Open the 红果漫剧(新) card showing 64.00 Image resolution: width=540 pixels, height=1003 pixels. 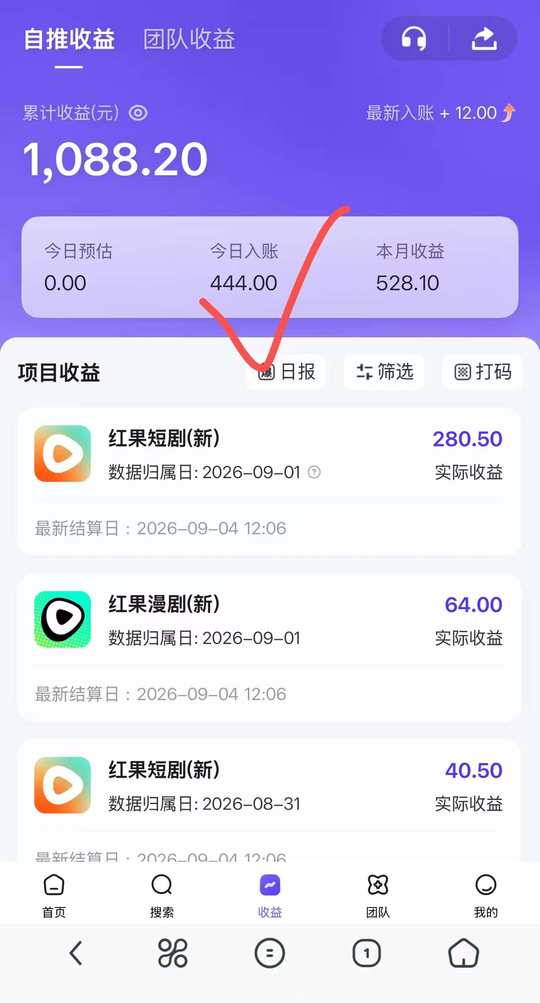click(x=269, y=648)
